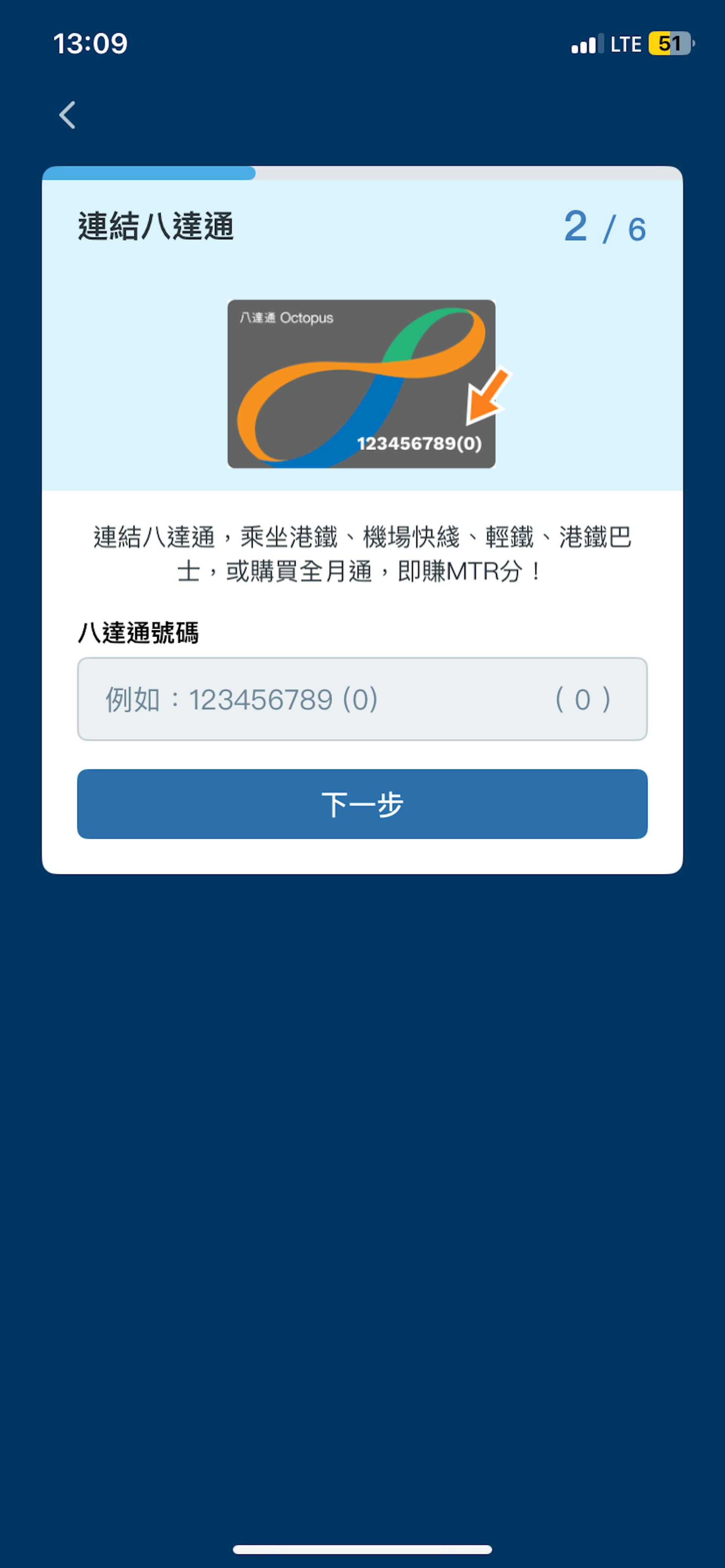Go back using the top-left arrow
The width and height of the screenshot is (725, 1568).
click(67, 115)
